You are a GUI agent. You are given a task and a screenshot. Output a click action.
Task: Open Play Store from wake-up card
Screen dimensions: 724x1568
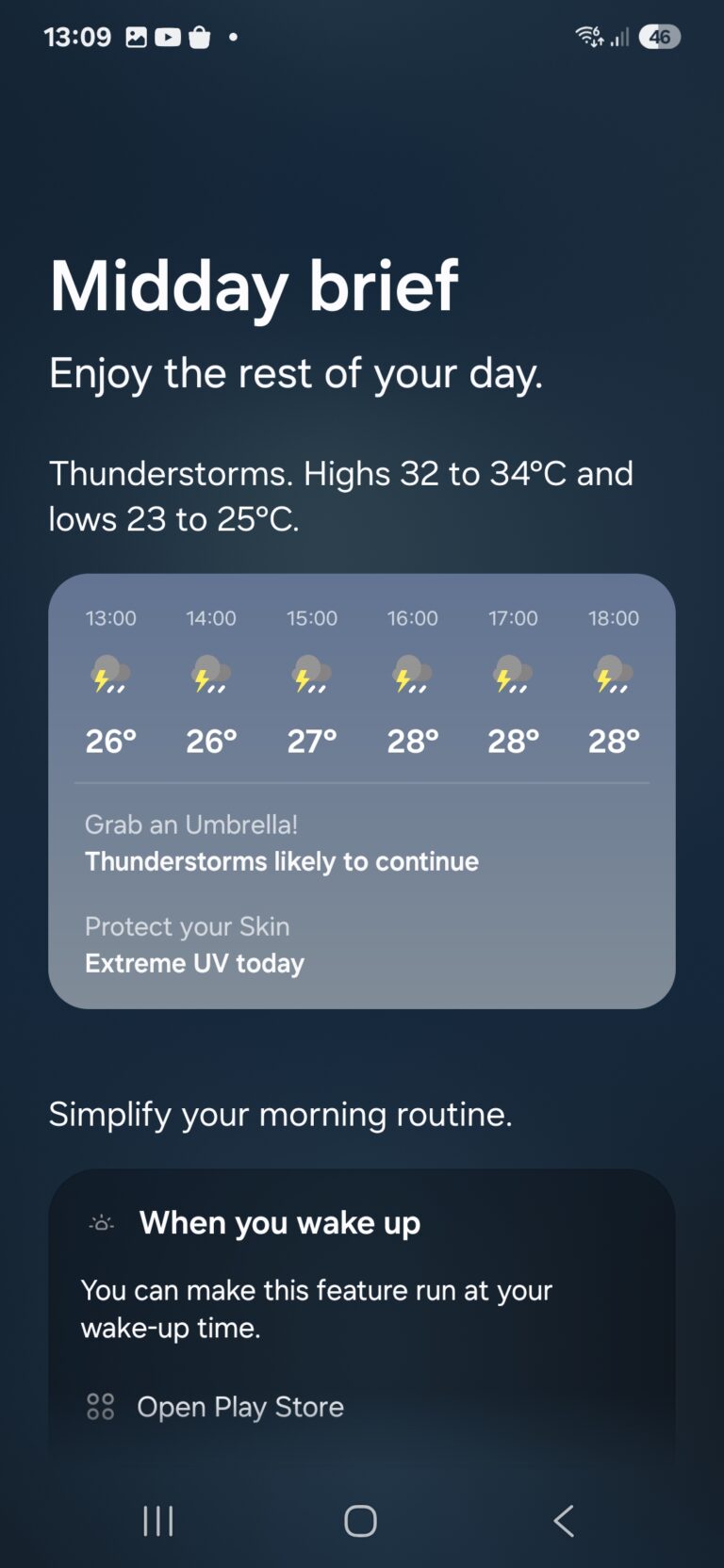(239, 1407)
